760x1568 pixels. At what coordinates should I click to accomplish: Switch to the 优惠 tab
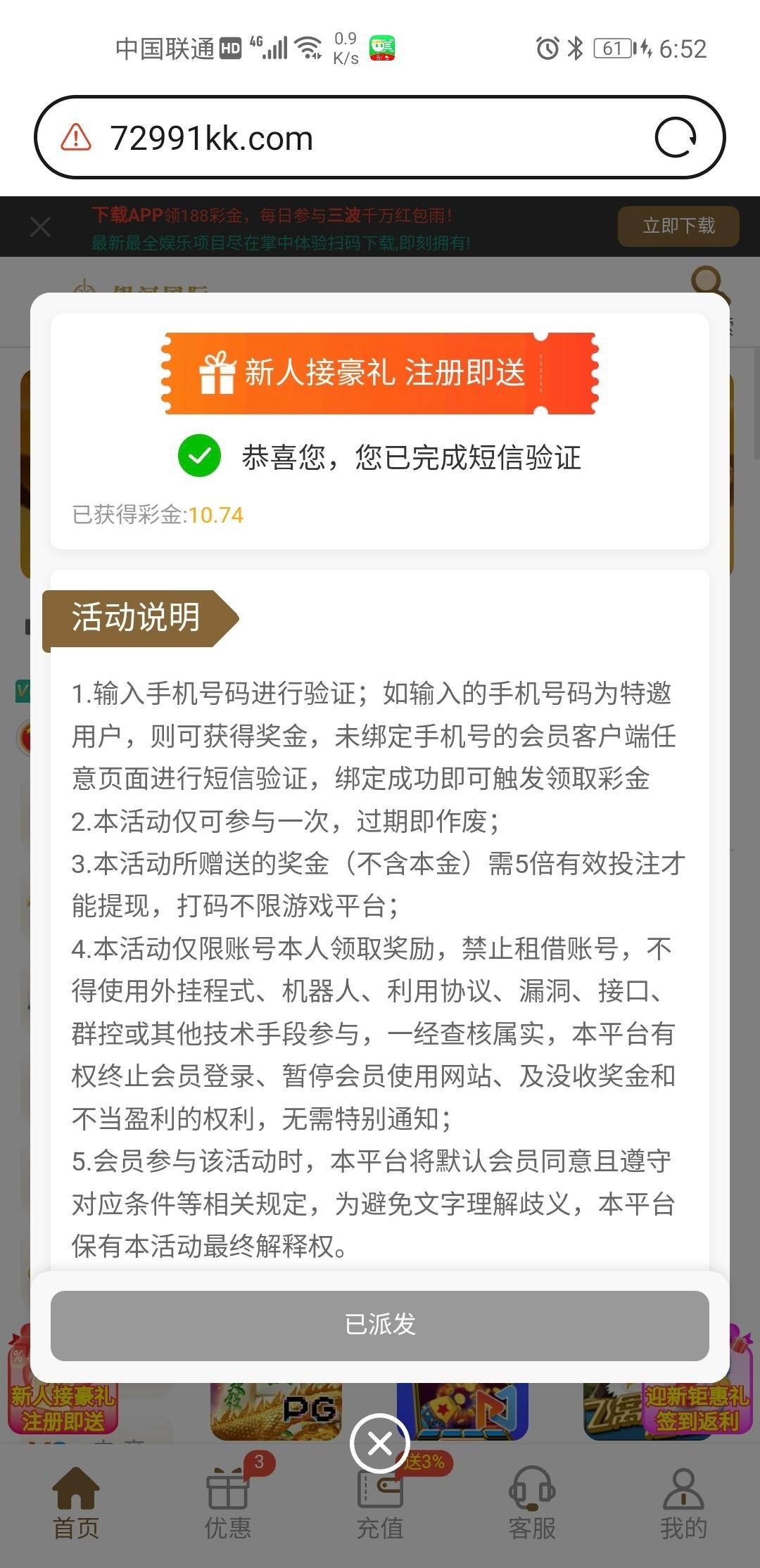click(x=228, y=1503)
